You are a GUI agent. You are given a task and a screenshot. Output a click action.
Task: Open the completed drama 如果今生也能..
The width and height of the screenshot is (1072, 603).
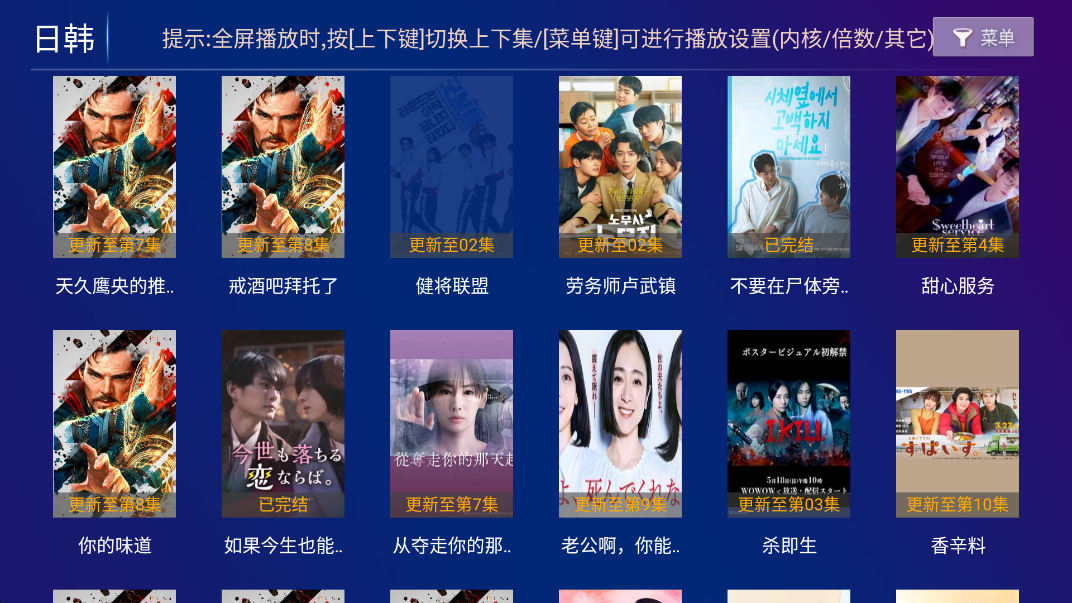[283, 424]
